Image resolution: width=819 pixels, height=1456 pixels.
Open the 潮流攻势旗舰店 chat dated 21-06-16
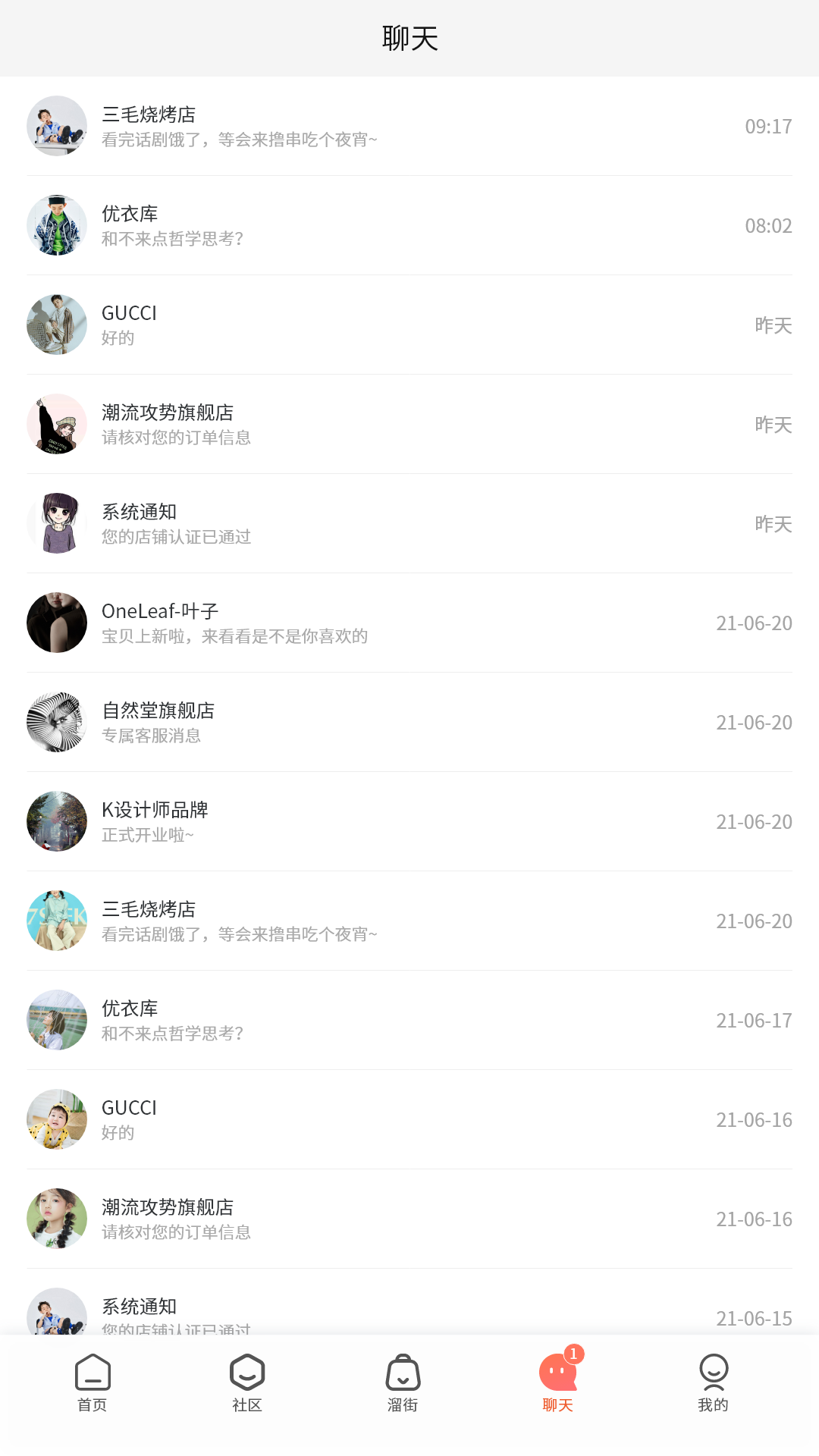[409, 1219]
